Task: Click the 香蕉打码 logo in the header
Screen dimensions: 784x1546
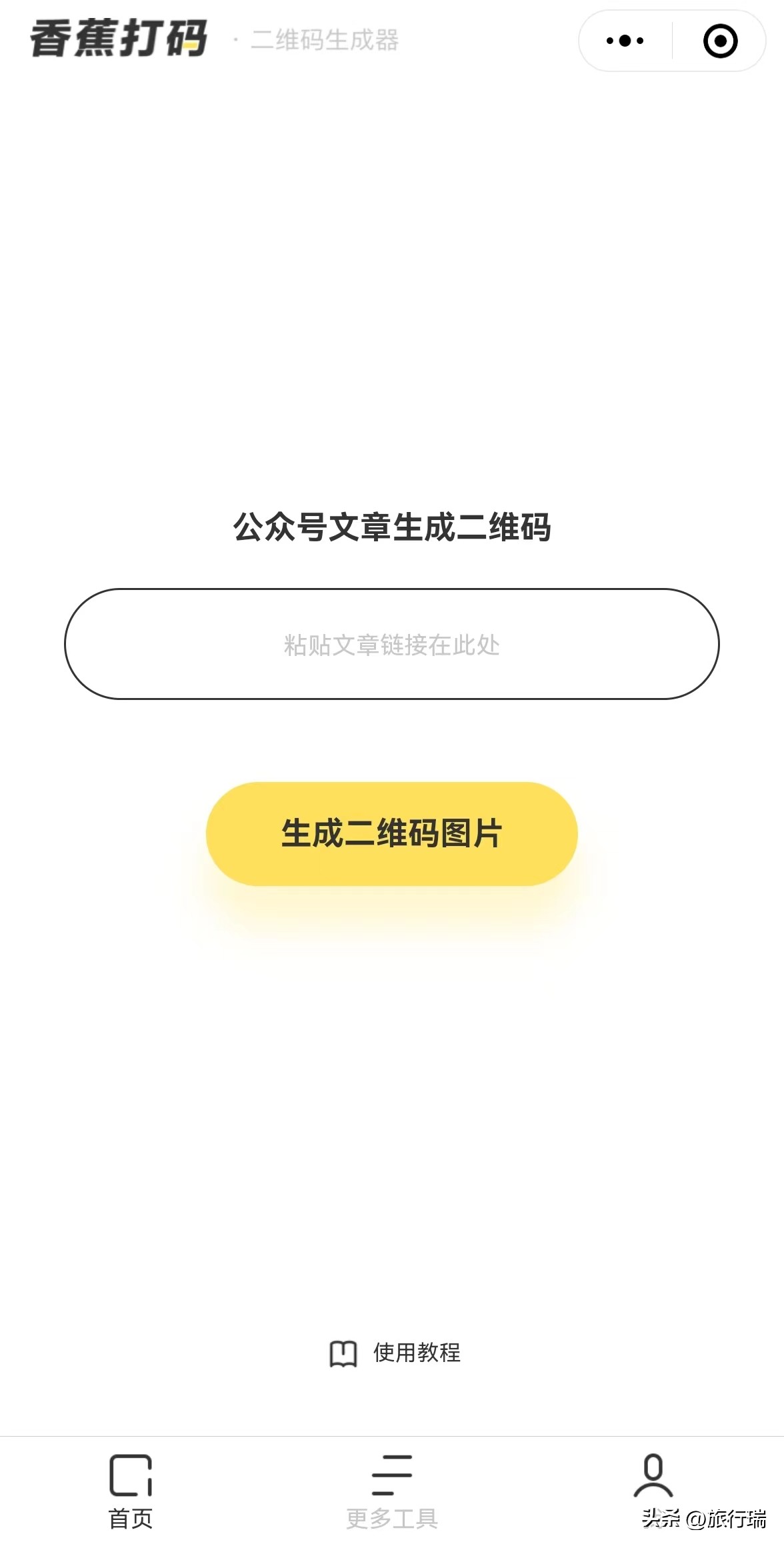Action: (x=119, y=39)
